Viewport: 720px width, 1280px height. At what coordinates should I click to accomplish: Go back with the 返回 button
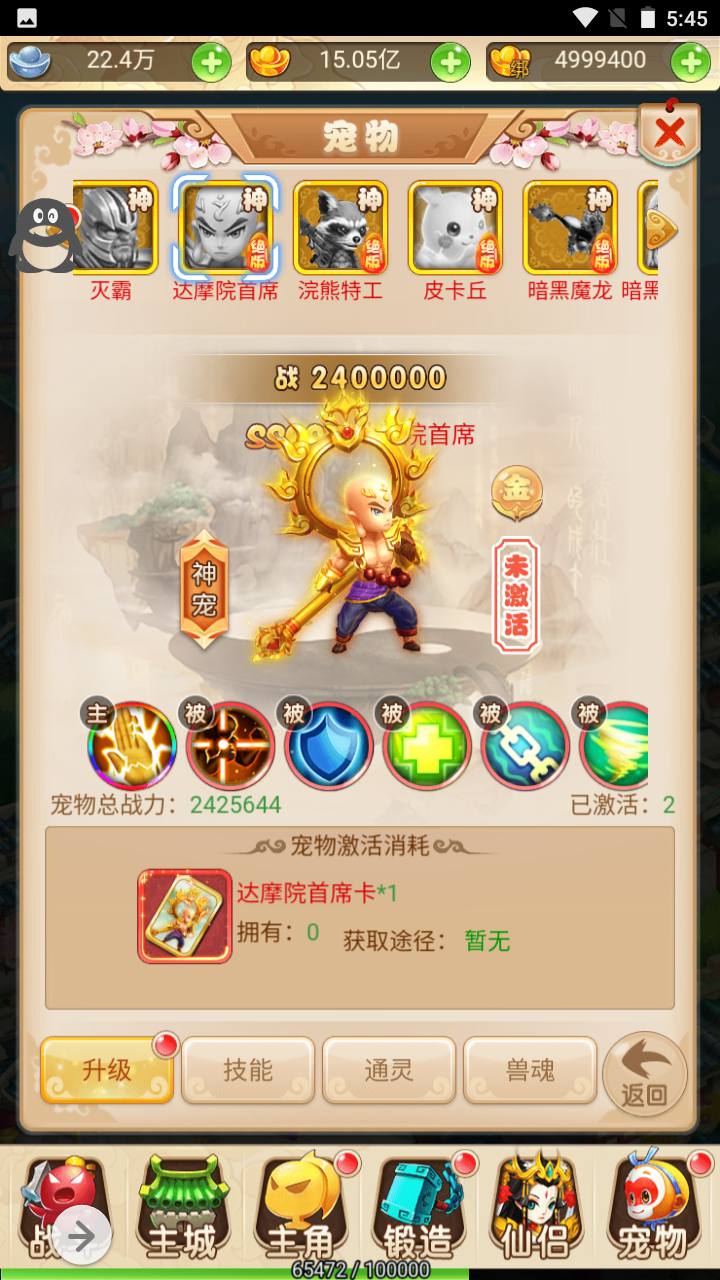coord(645,1074)
